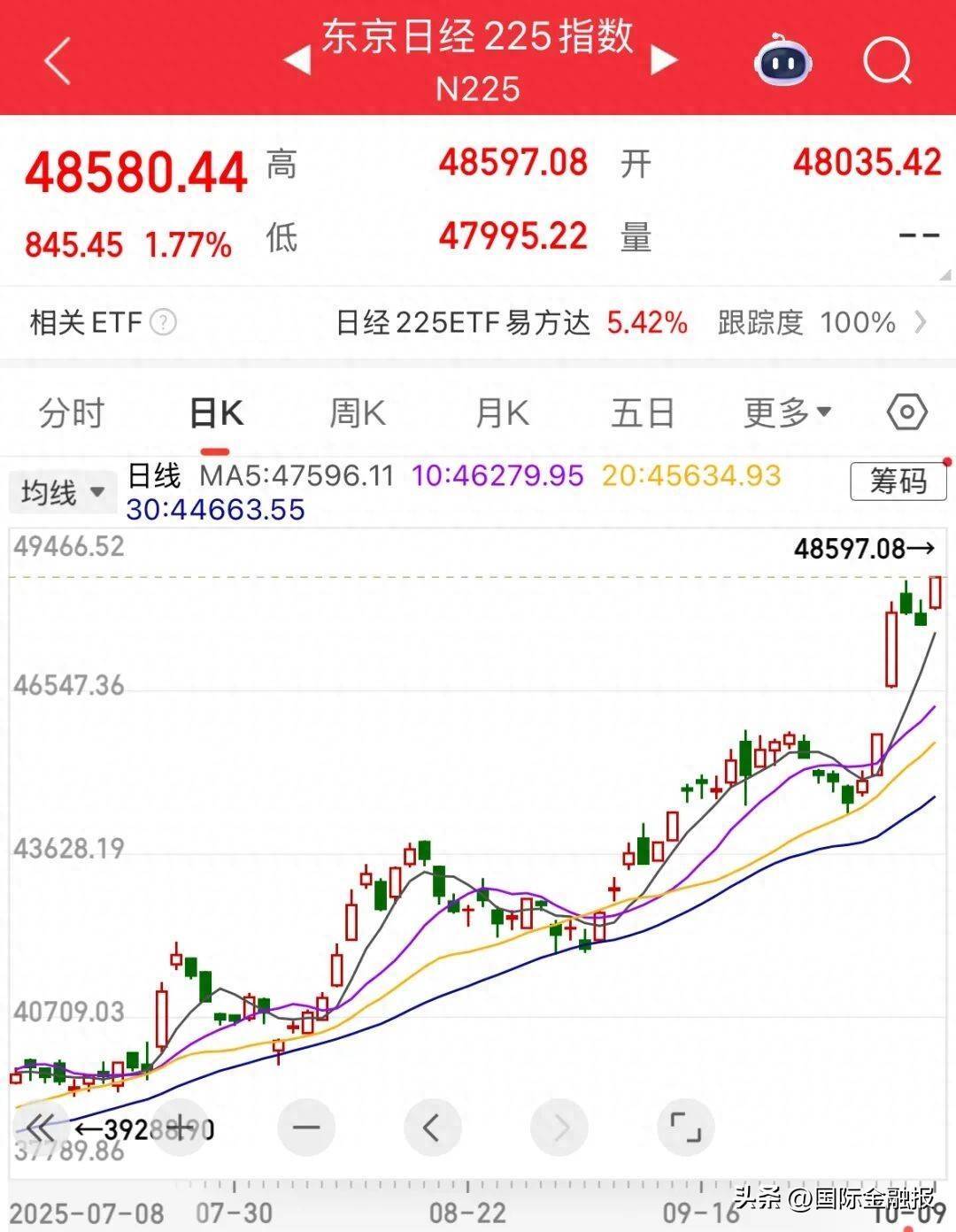Open the chart in fullscreen
Screen dimensions: 956x1232
point(686,1128)
